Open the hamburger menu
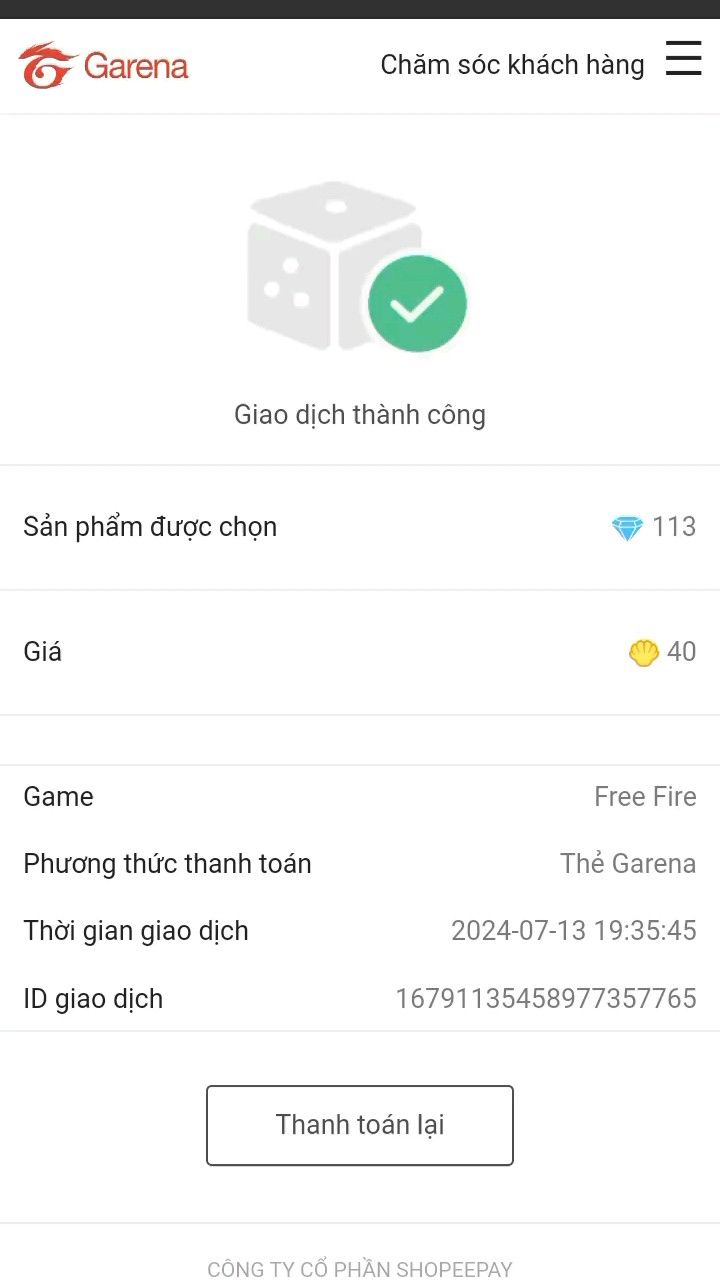The height and width of the screenshot is (1280, 720). point(684,60)
